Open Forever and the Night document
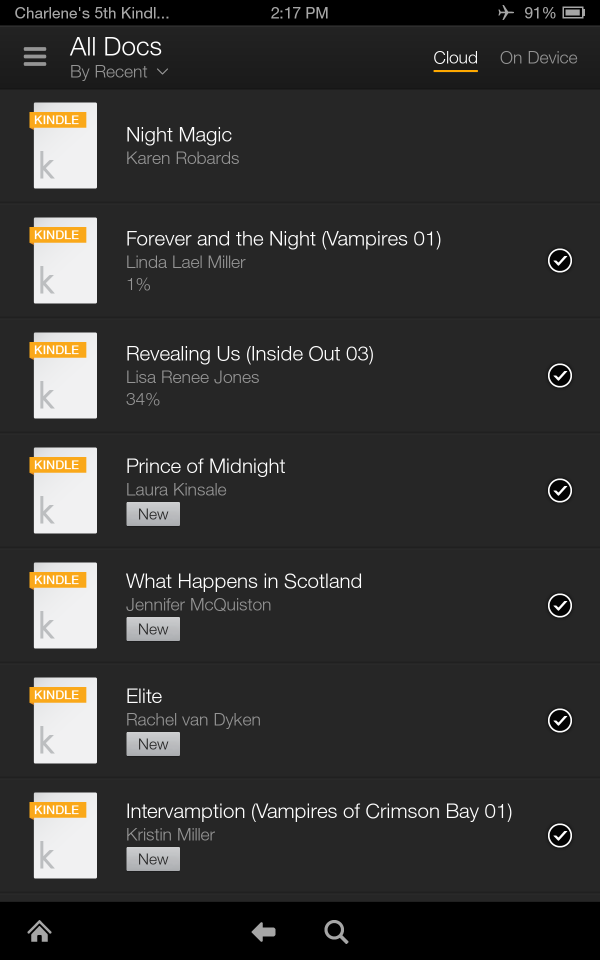600x960 pixels. (x=283, y=239)
